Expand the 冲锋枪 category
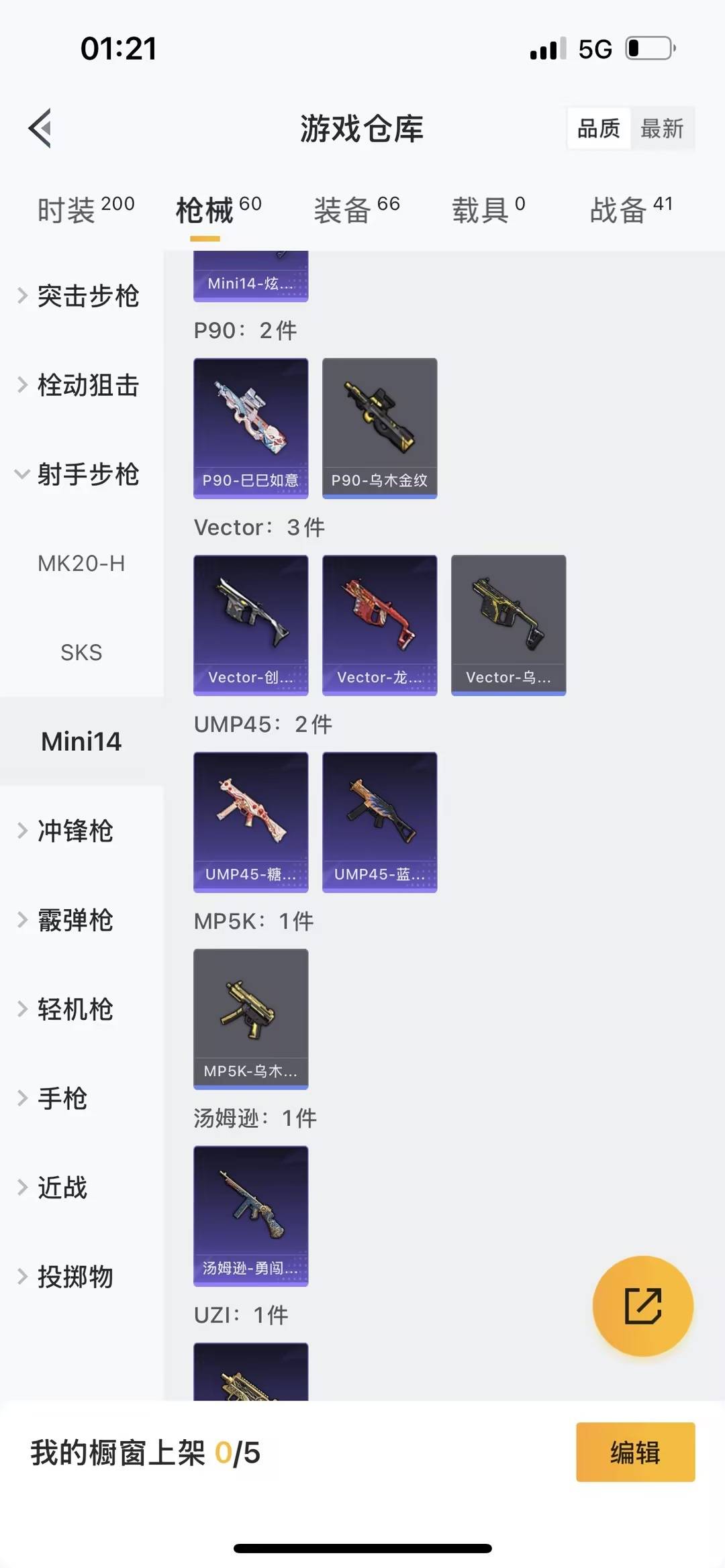 pyautogui.click(x=74, y=831)
